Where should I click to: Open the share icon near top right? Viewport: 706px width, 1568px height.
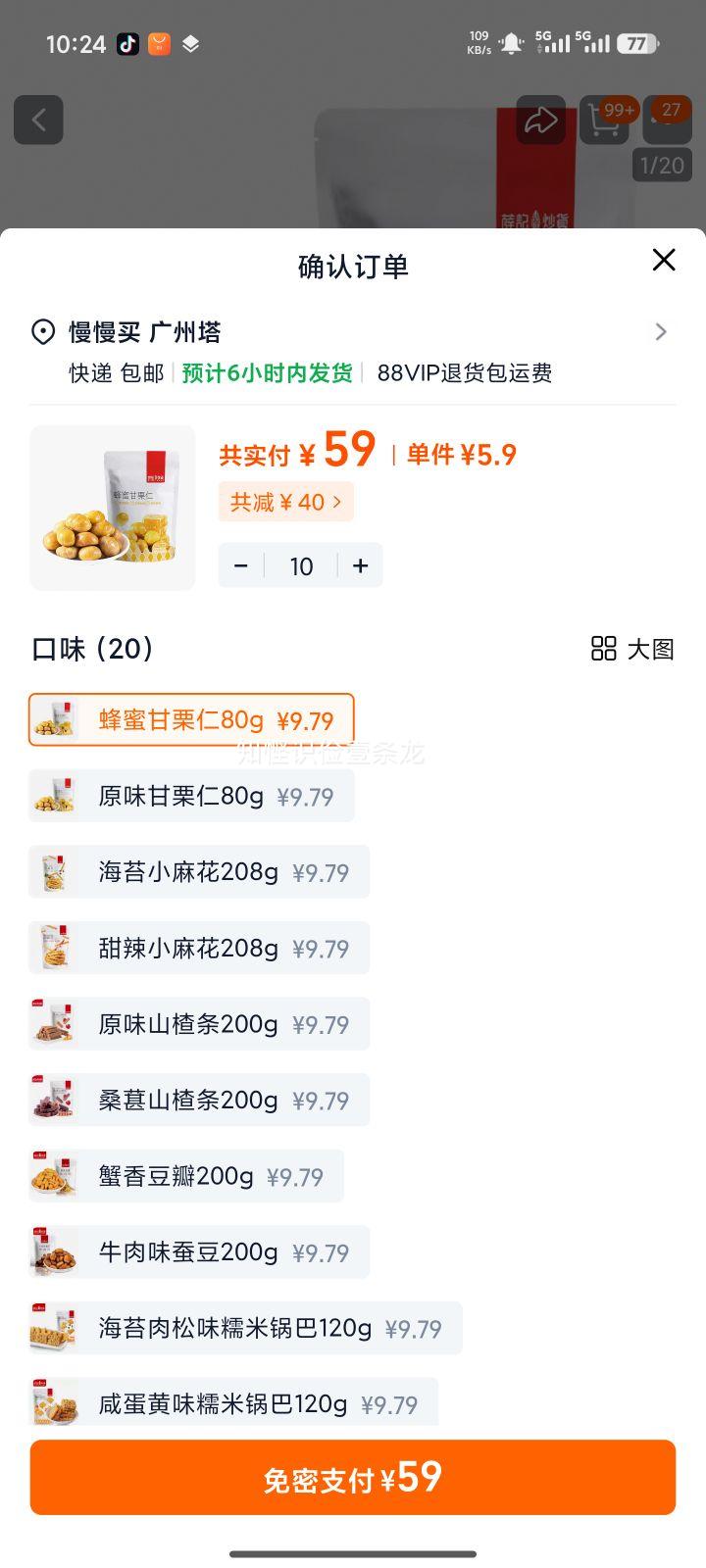pyautogui.click(x=540, y=120)
